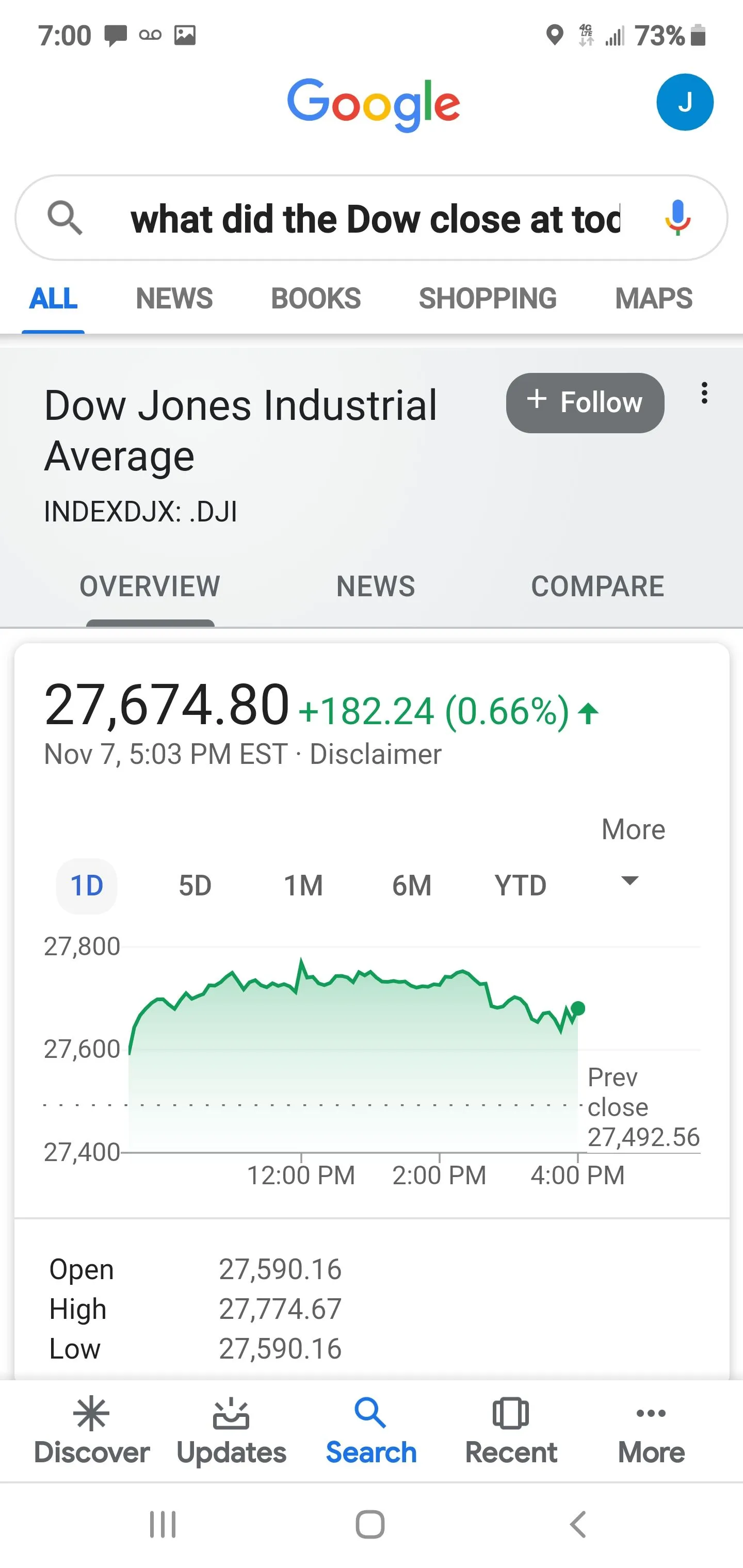
Task: Open the Updates tab
Action: coord(232,1430)
